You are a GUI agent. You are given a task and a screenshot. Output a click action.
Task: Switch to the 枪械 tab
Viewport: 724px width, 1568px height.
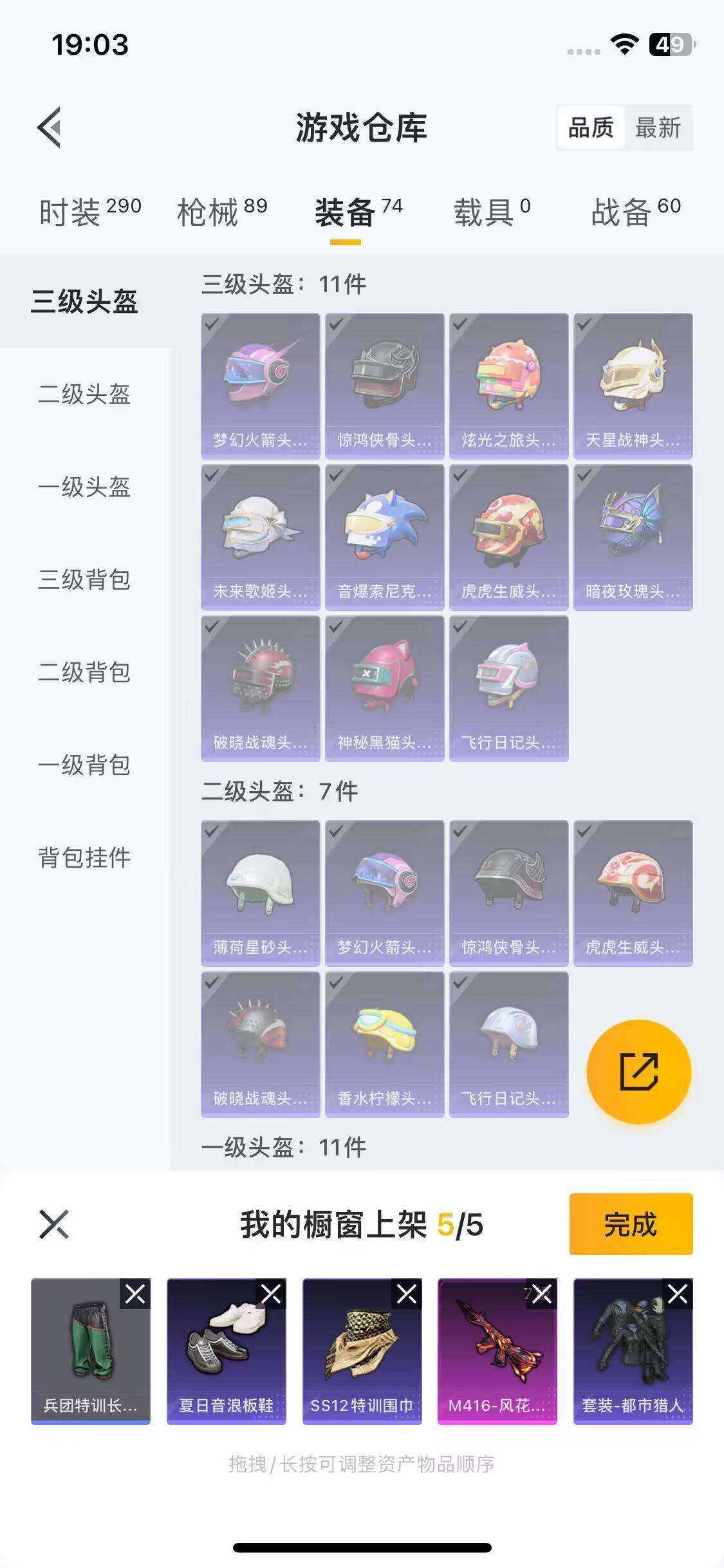222,212
